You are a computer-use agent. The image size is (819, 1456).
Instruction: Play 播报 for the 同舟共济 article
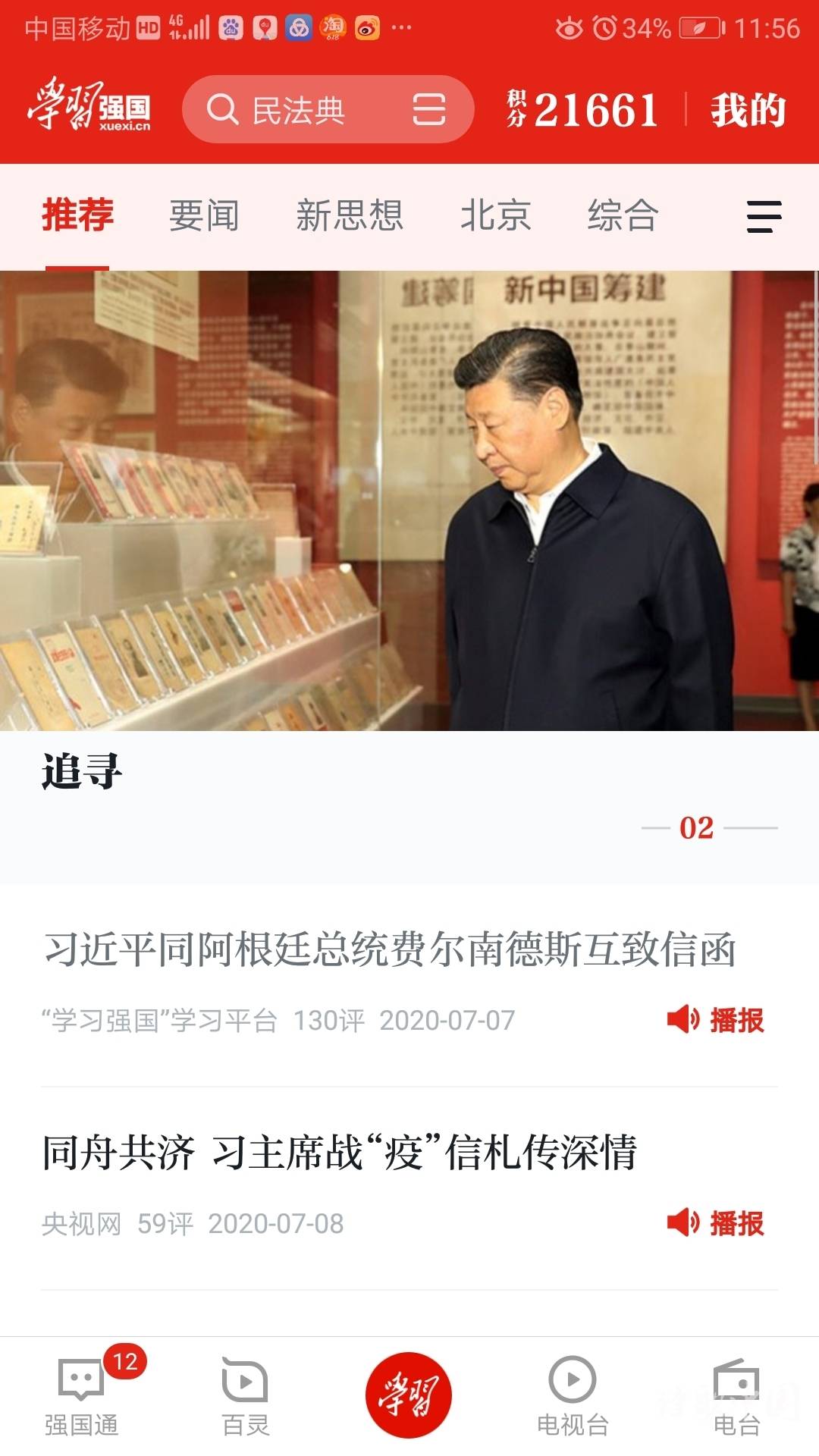715,1223
